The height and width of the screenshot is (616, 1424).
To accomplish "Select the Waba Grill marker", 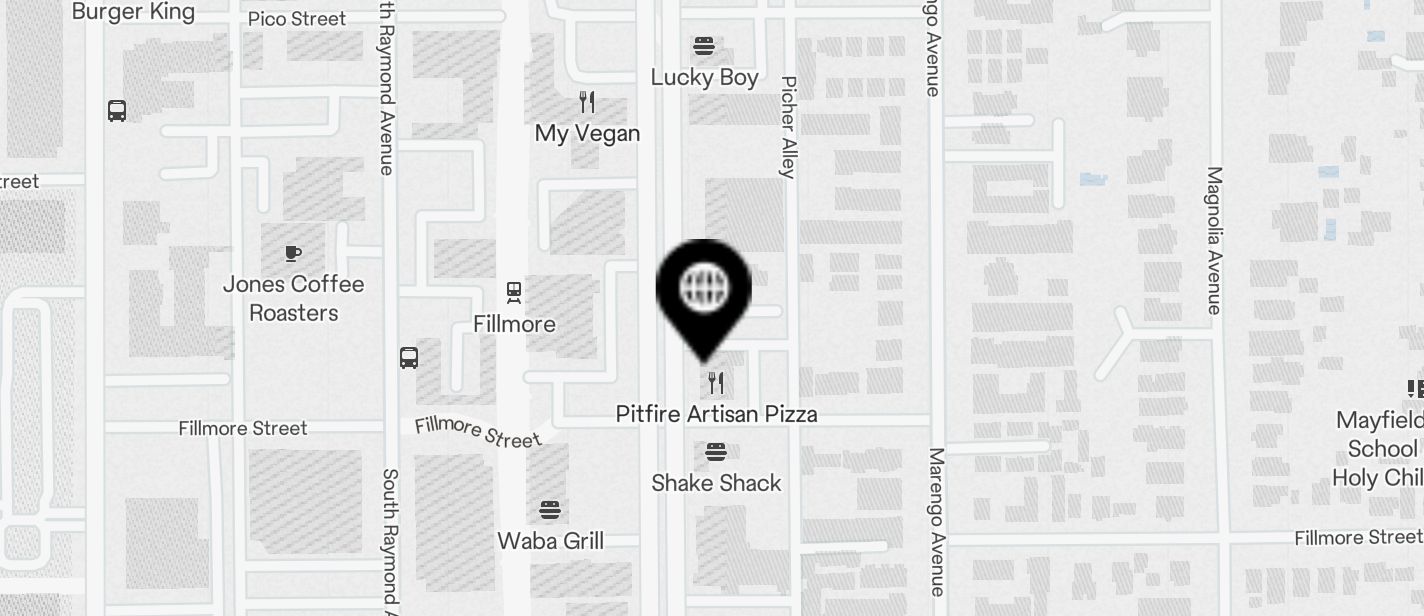I will pyautogui.click(x=550, y=510).
